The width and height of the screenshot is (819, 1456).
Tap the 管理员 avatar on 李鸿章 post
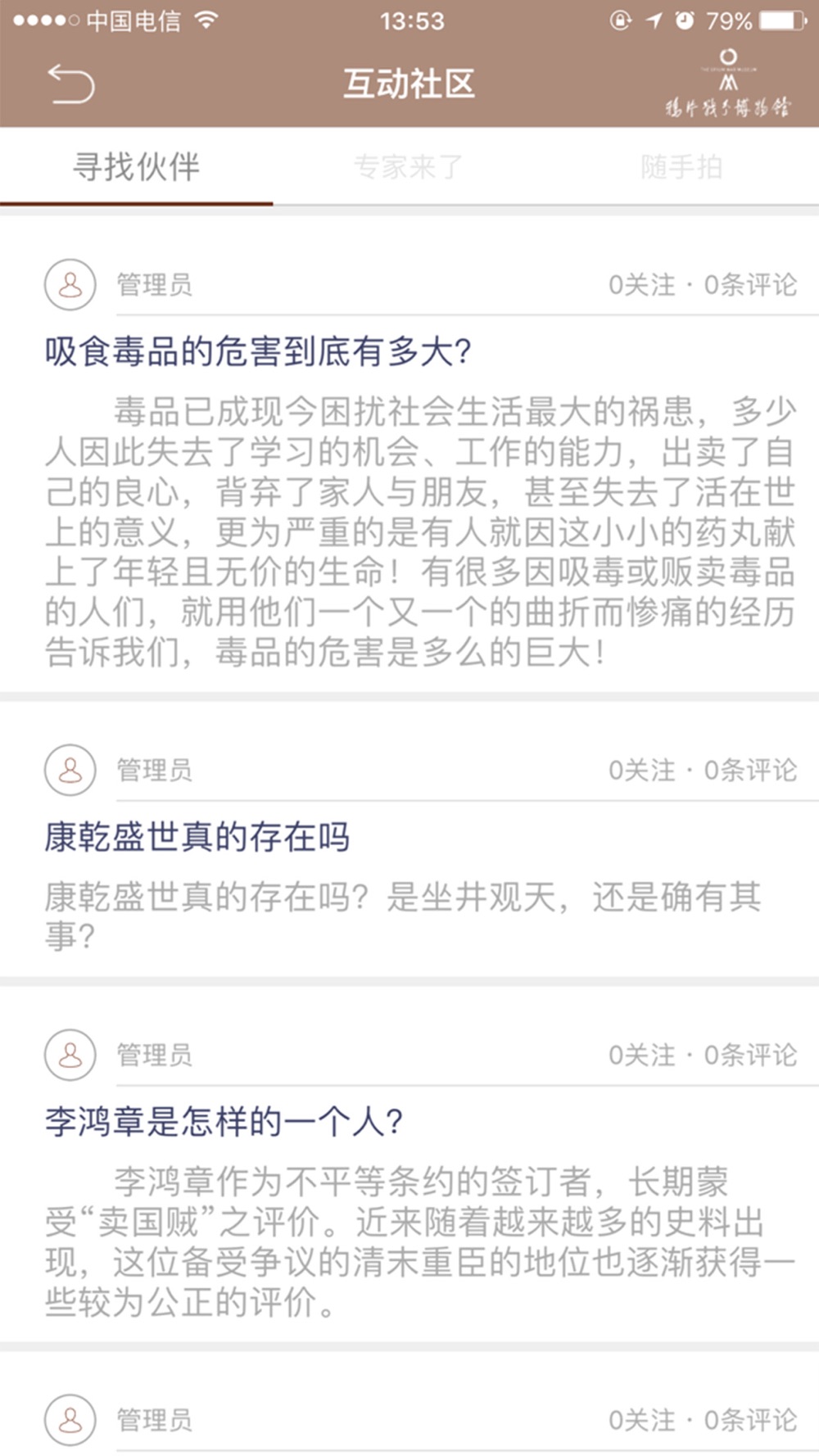coord(70,1055)
